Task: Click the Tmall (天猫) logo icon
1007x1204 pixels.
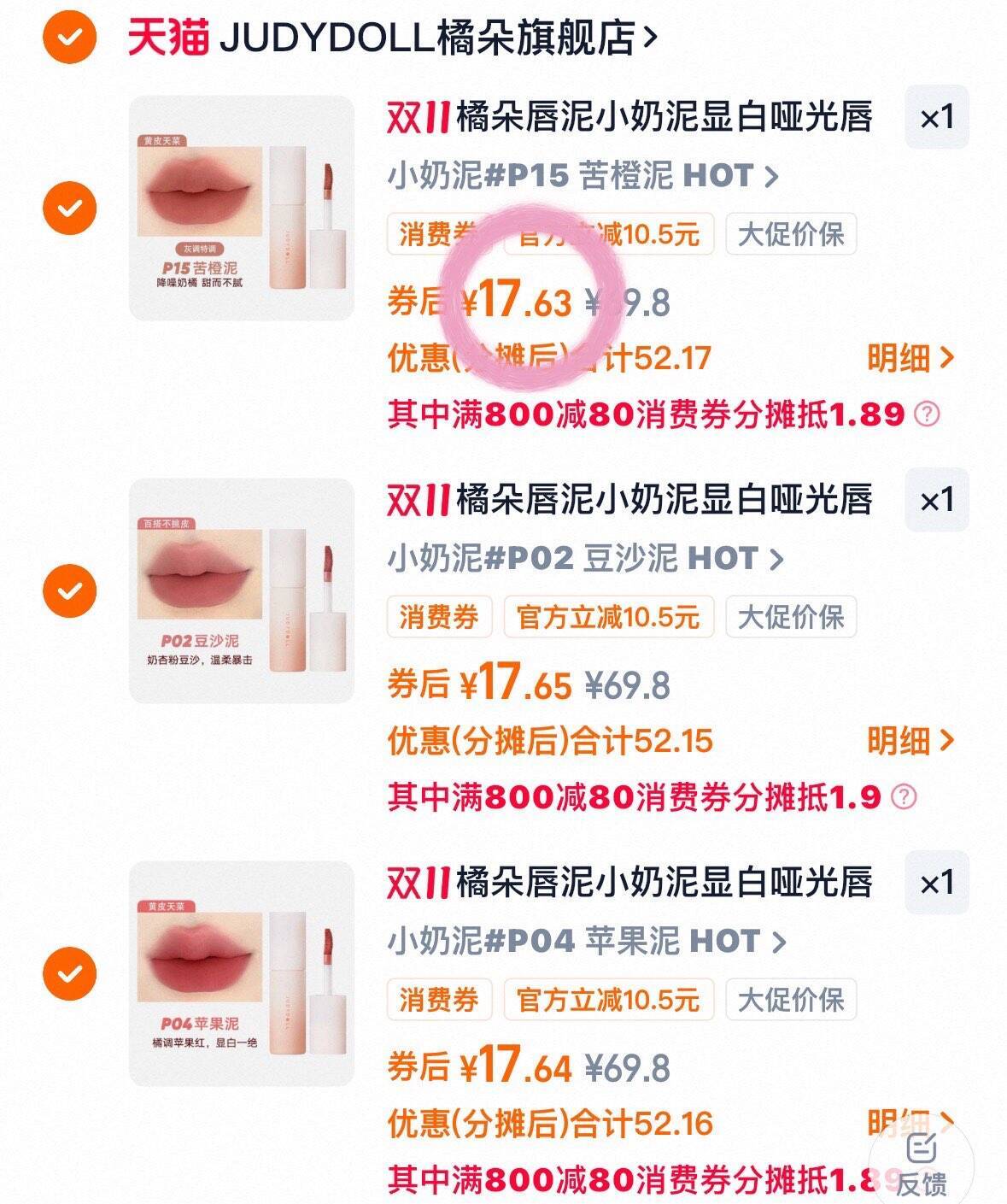Action: [167, 34]
